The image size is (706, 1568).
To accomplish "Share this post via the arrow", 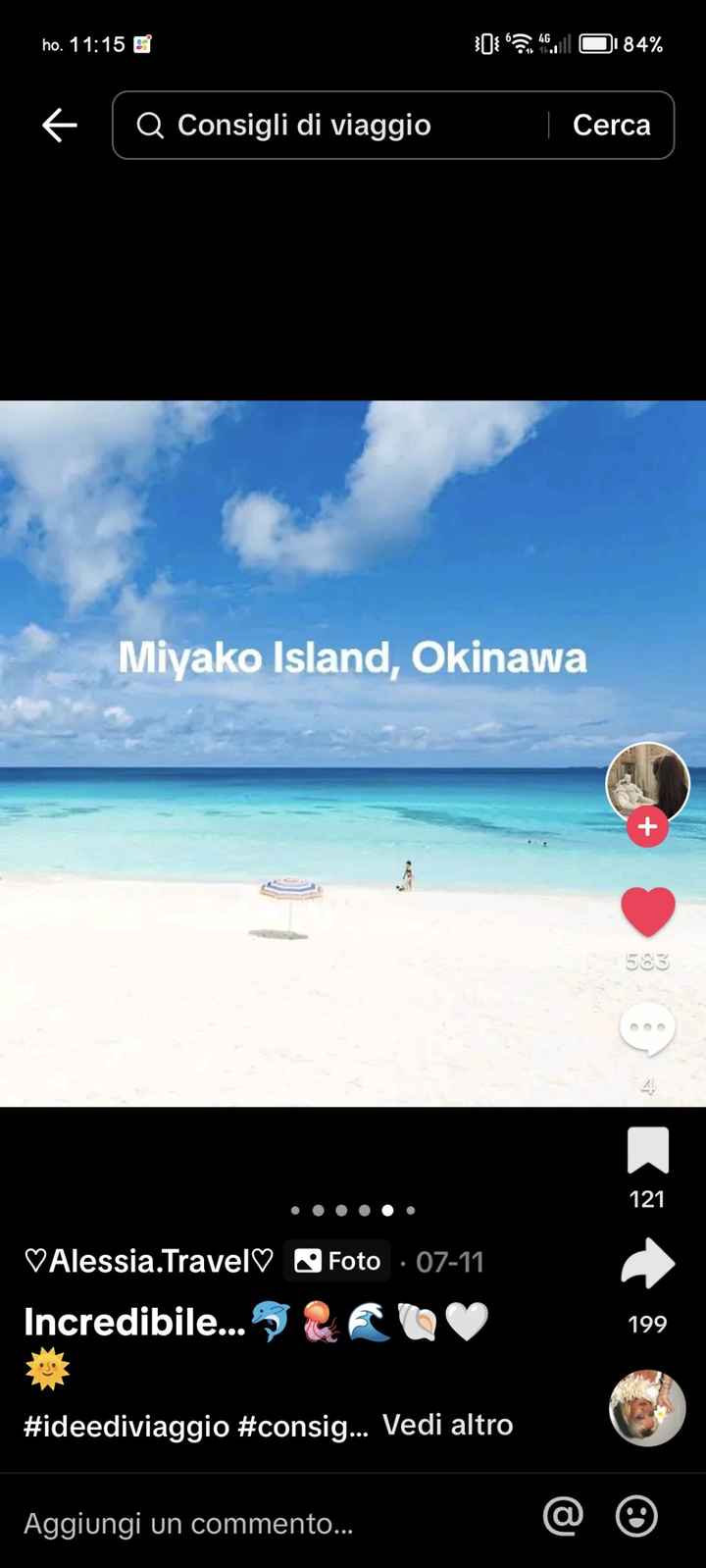I will coord(647,1264).
